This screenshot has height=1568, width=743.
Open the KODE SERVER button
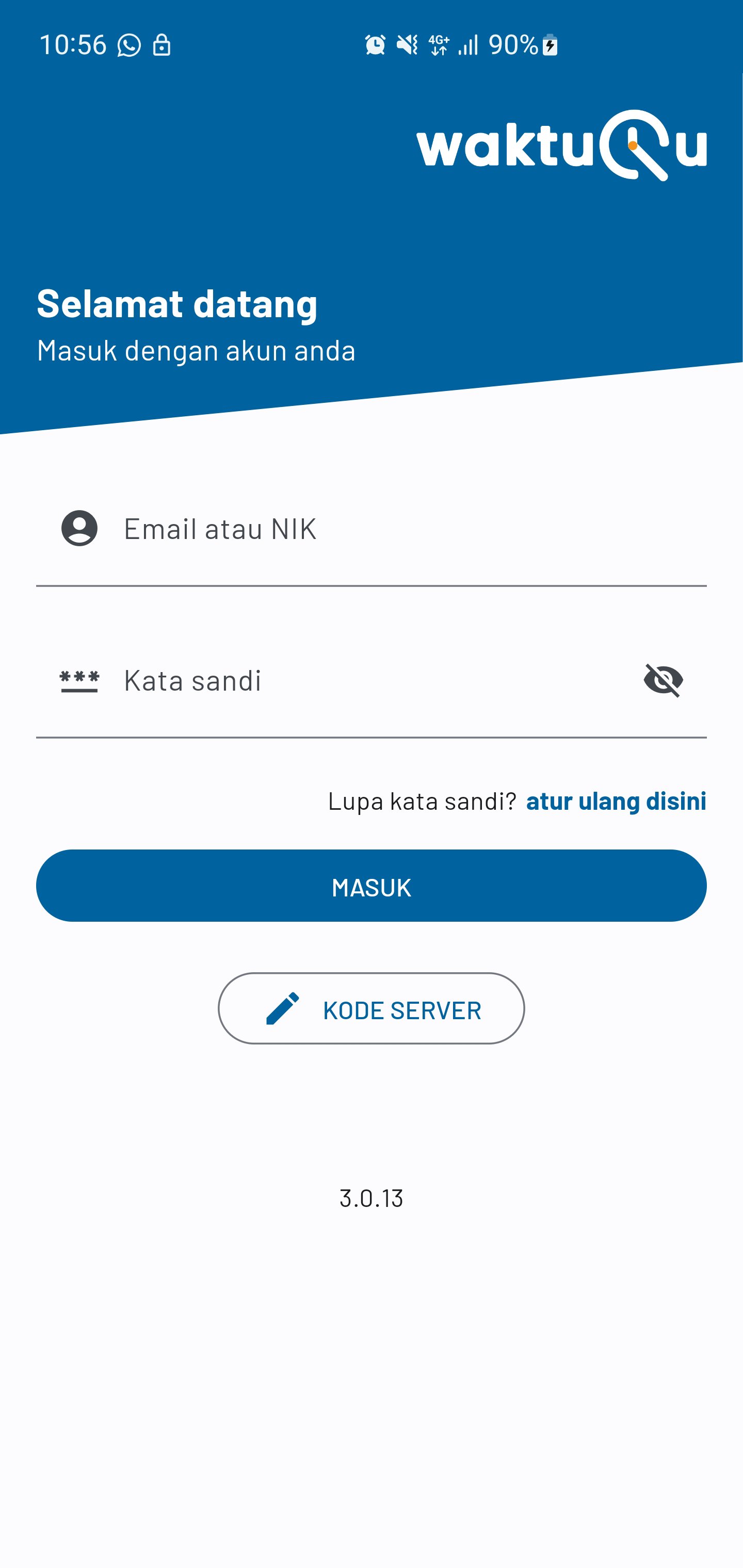[x=372, y=1008]
